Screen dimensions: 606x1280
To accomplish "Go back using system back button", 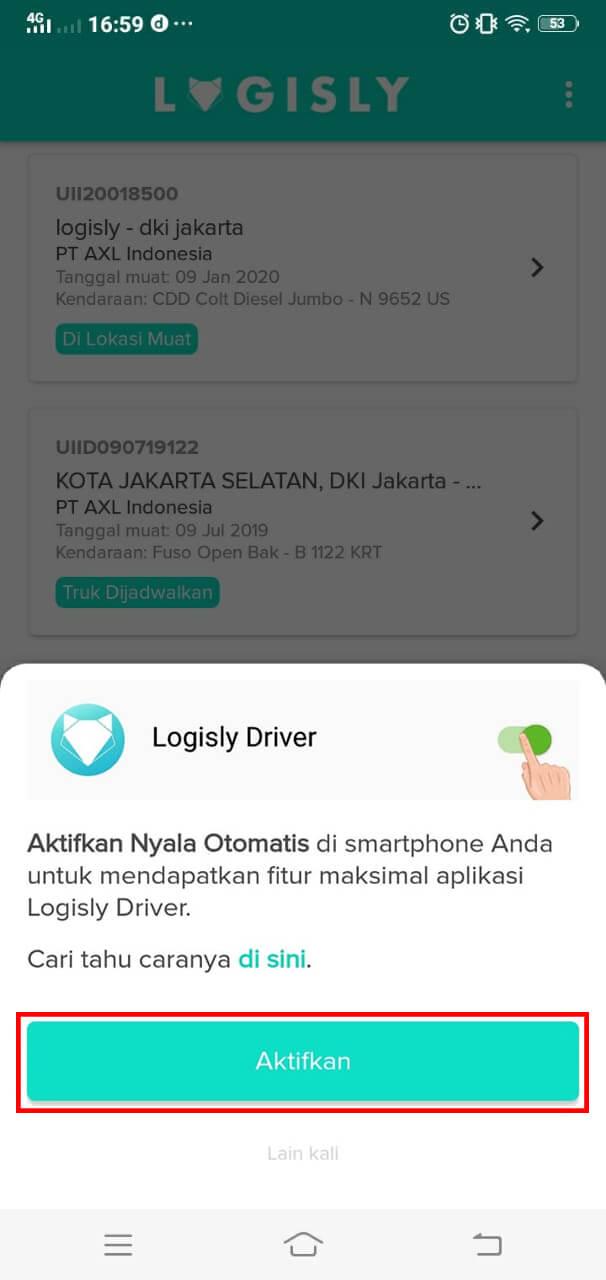I will [487, 1244].
